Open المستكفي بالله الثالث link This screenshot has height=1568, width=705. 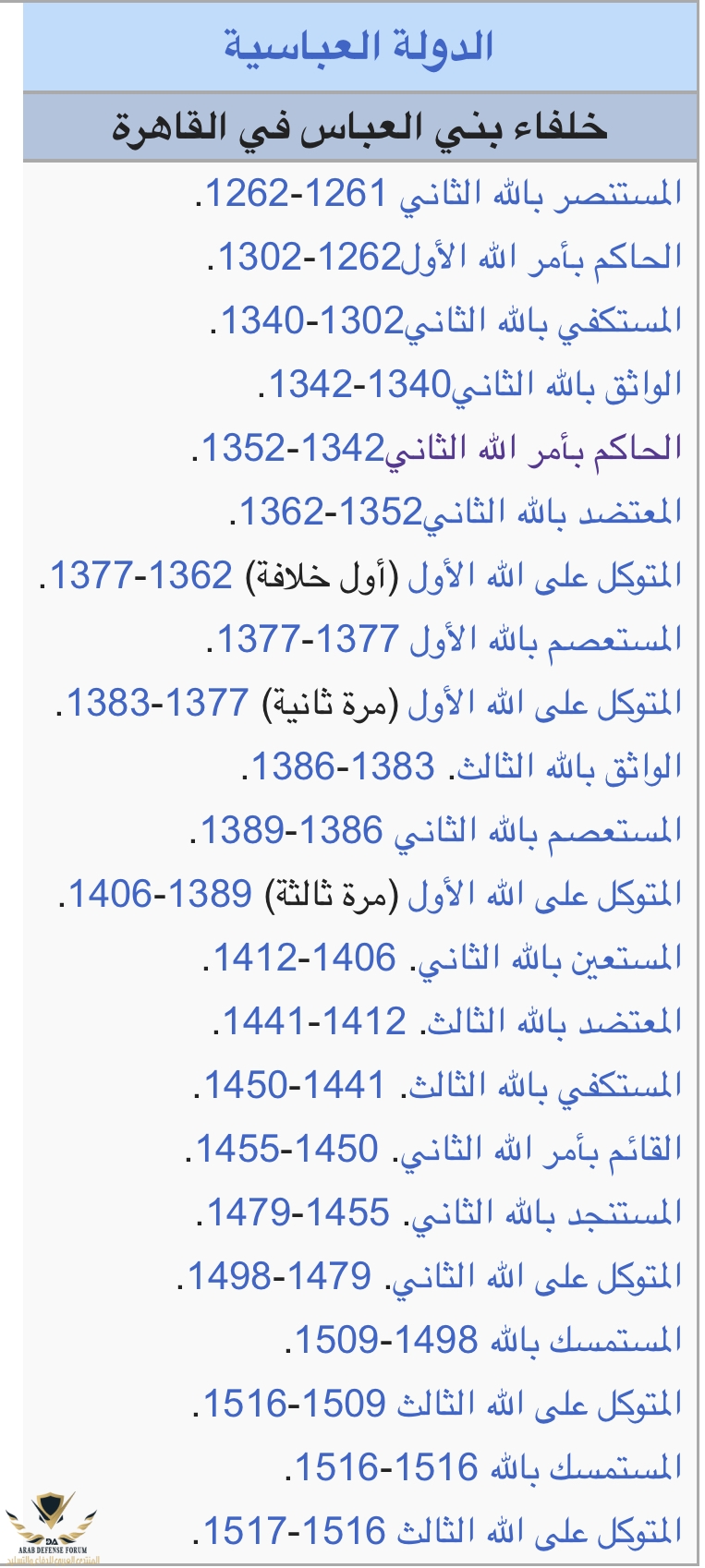(545, 1087)
